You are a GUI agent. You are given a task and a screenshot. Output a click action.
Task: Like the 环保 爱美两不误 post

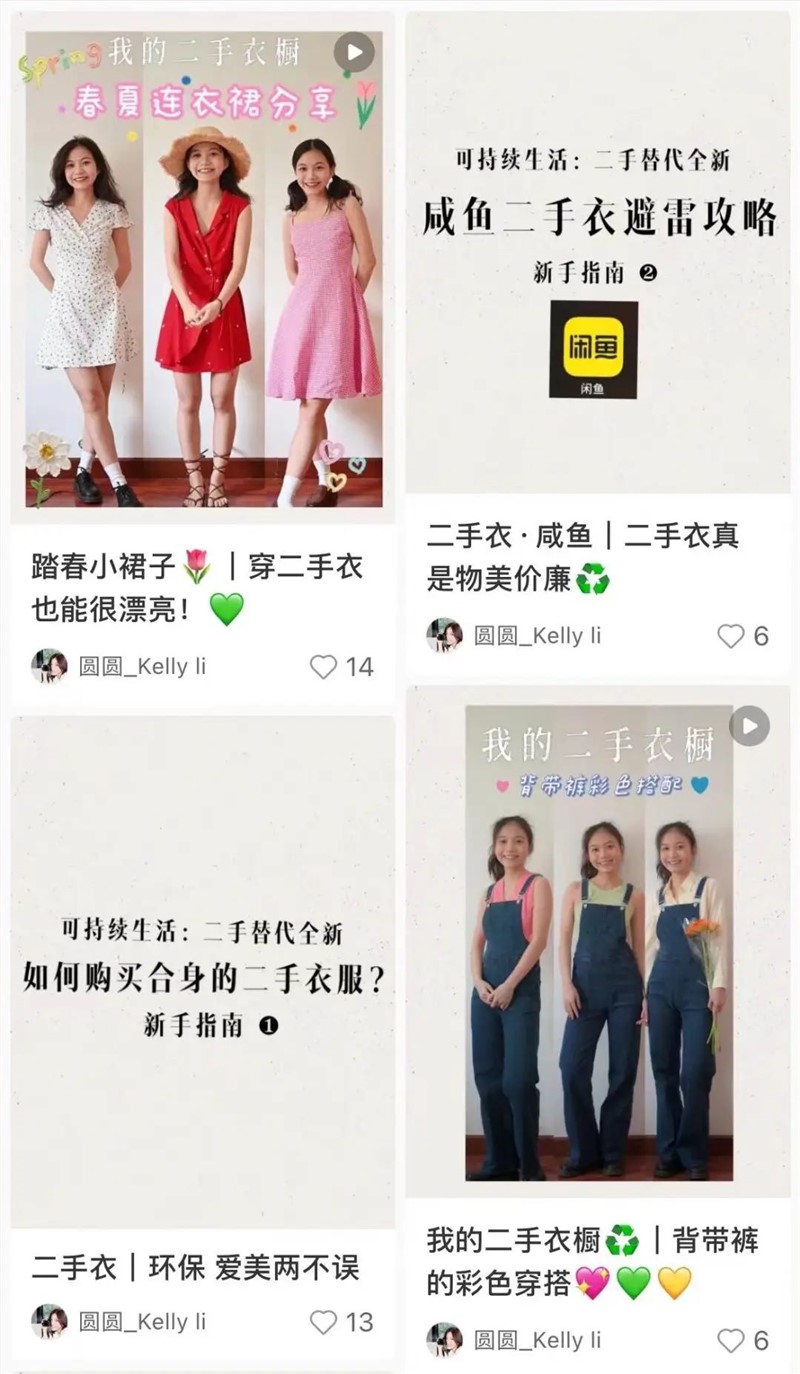[x=323, y=1322]
